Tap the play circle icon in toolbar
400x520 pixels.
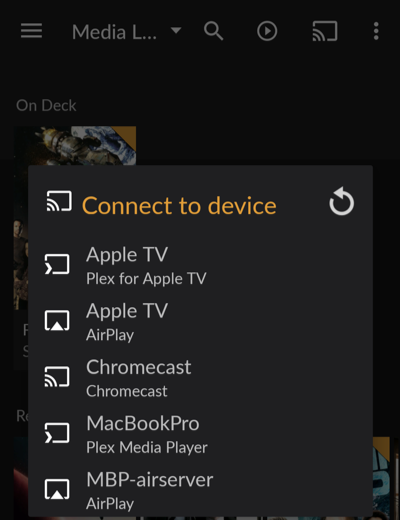point(267,31)
